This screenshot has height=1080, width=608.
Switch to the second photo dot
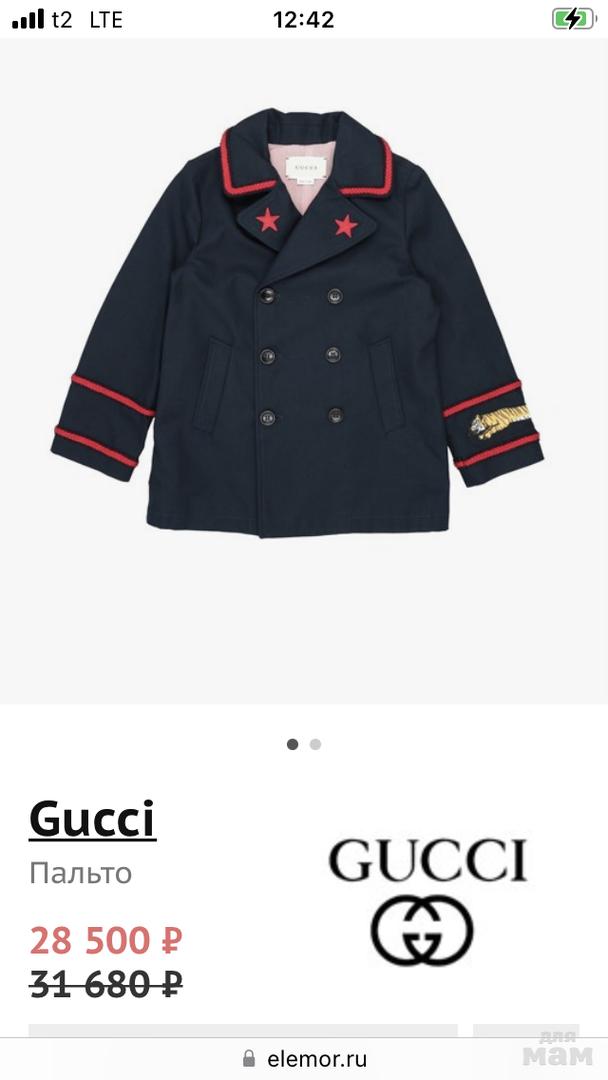coord(316,744)
